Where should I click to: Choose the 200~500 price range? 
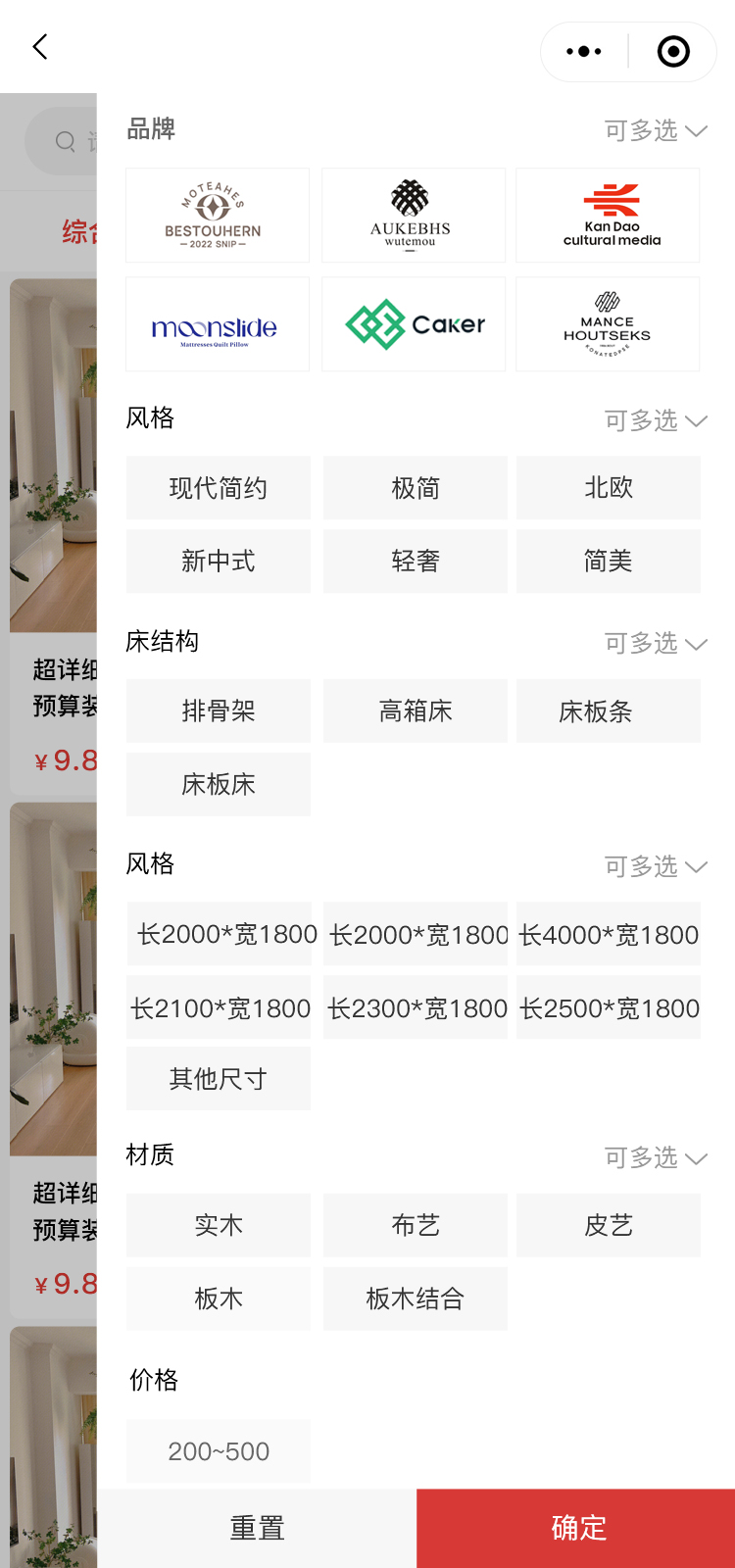click(218, 1451)
